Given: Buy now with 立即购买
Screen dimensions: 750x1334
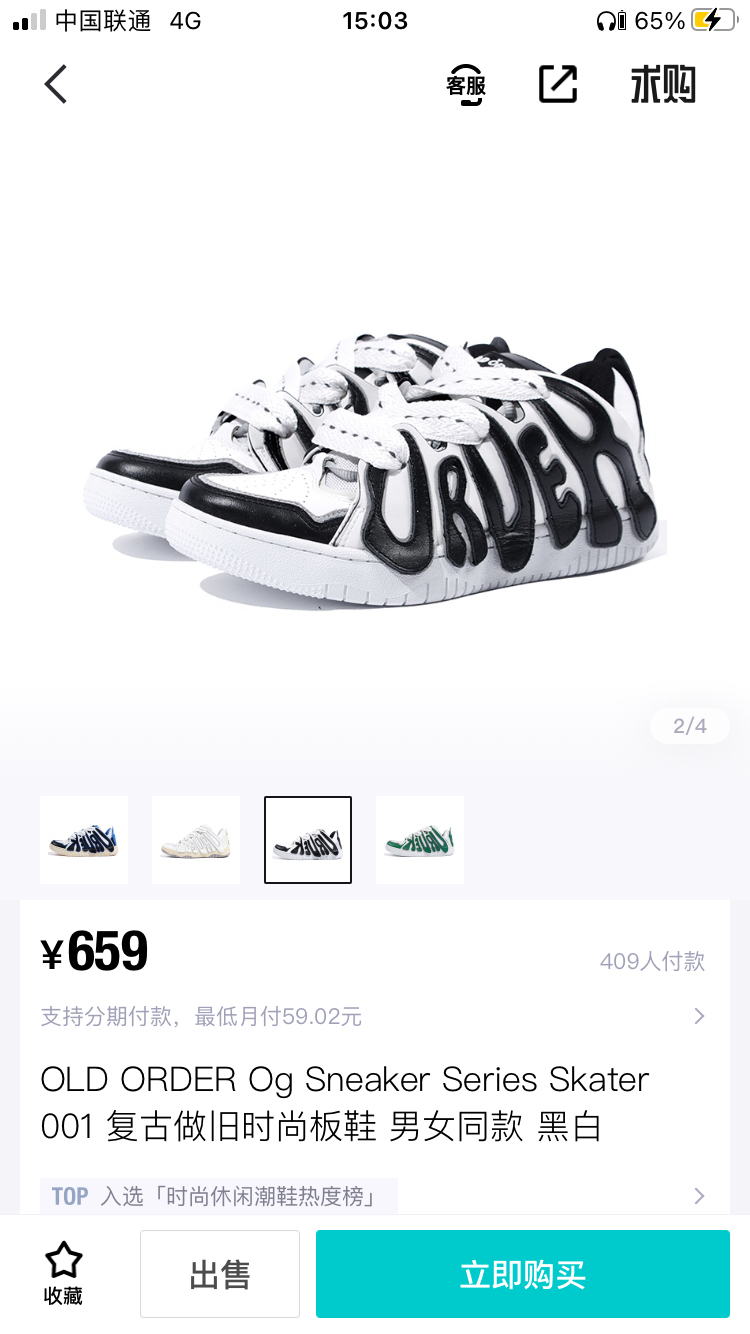Looking at the screenshot, I should click(x=523, y=1274).
